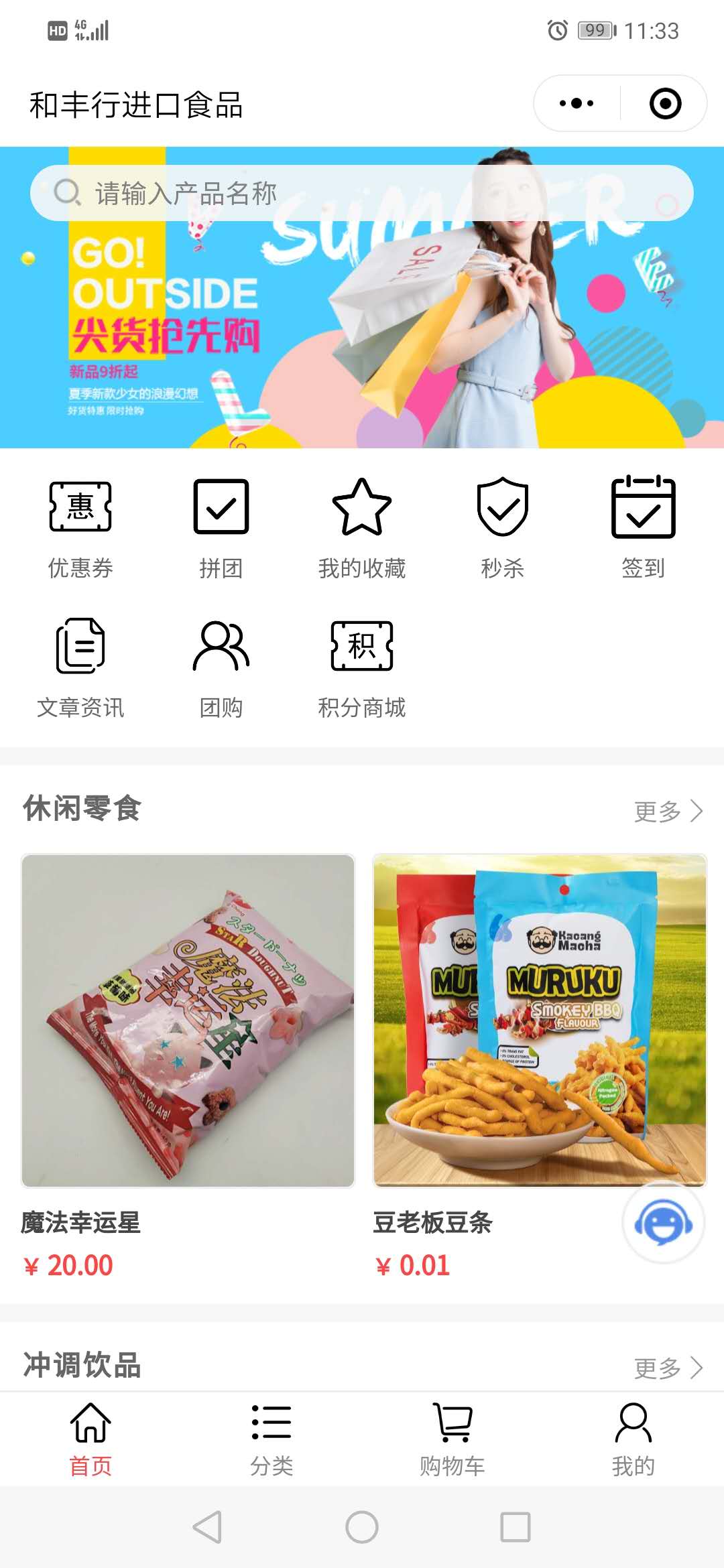Open the mini program more-options menu
Viewport: 724px width, 1568px height.
577,103
